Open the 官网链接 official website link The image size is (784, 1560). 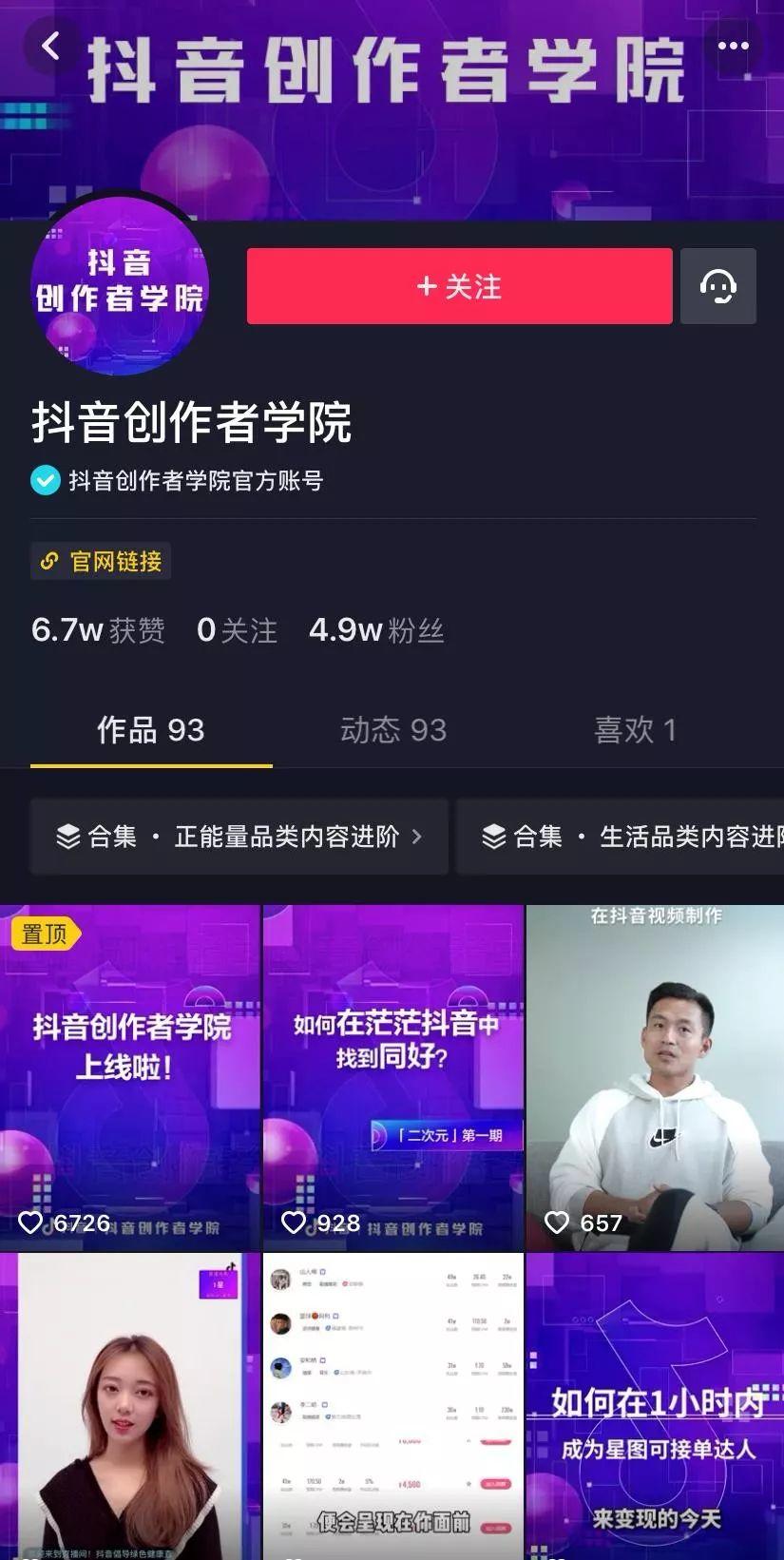[x=101, y=561]
